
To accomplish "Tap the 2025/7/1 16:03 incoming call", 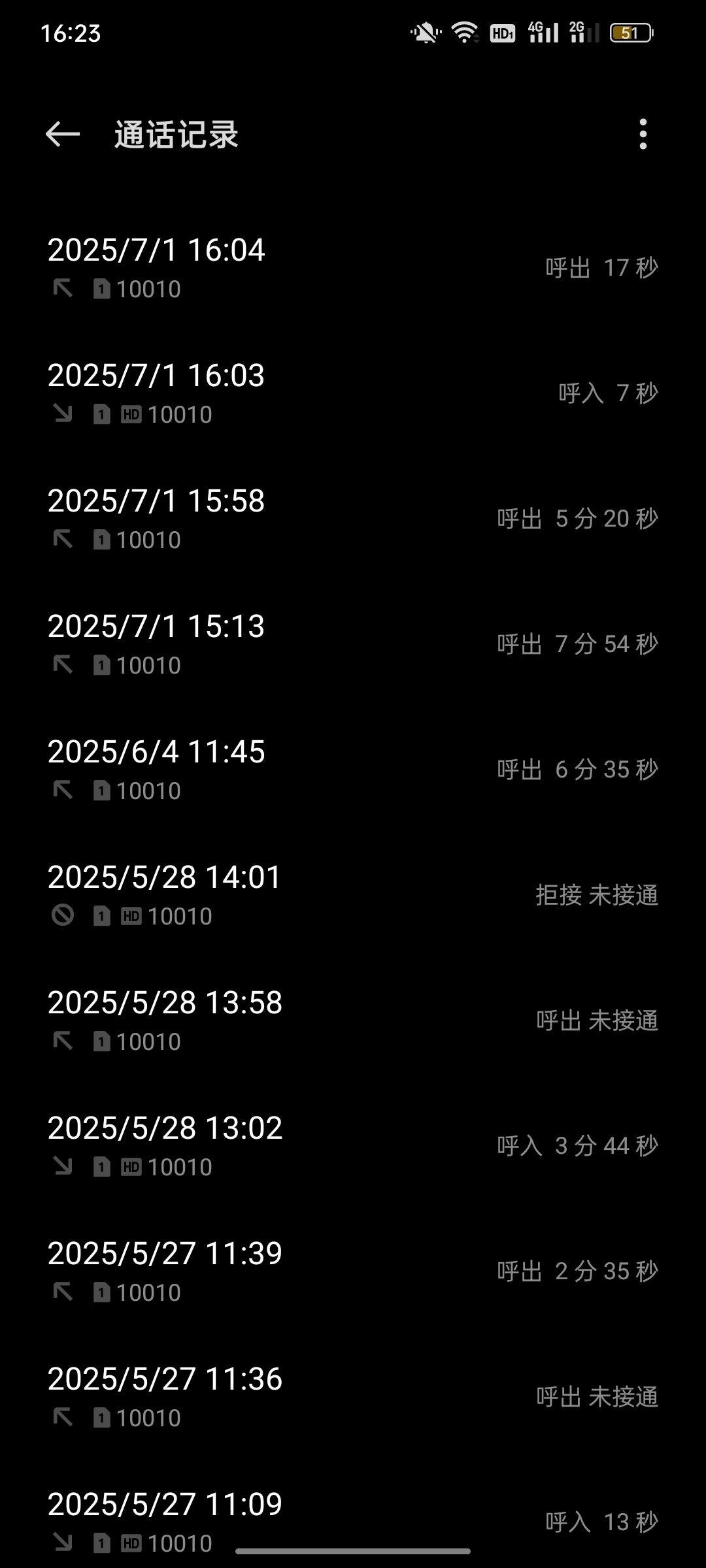I will tap(353, 393).
